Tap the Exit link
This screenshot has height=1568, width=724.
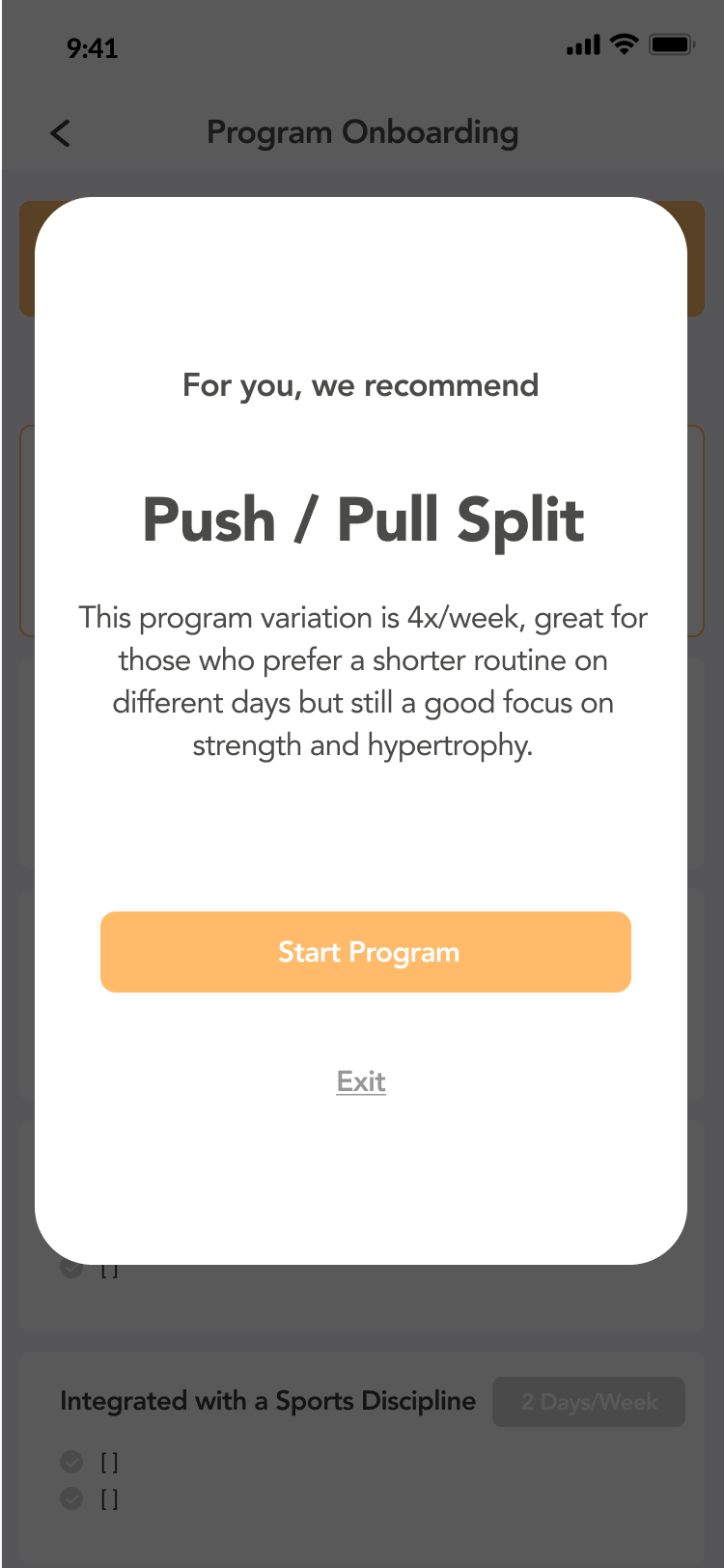pos(361,1081)
